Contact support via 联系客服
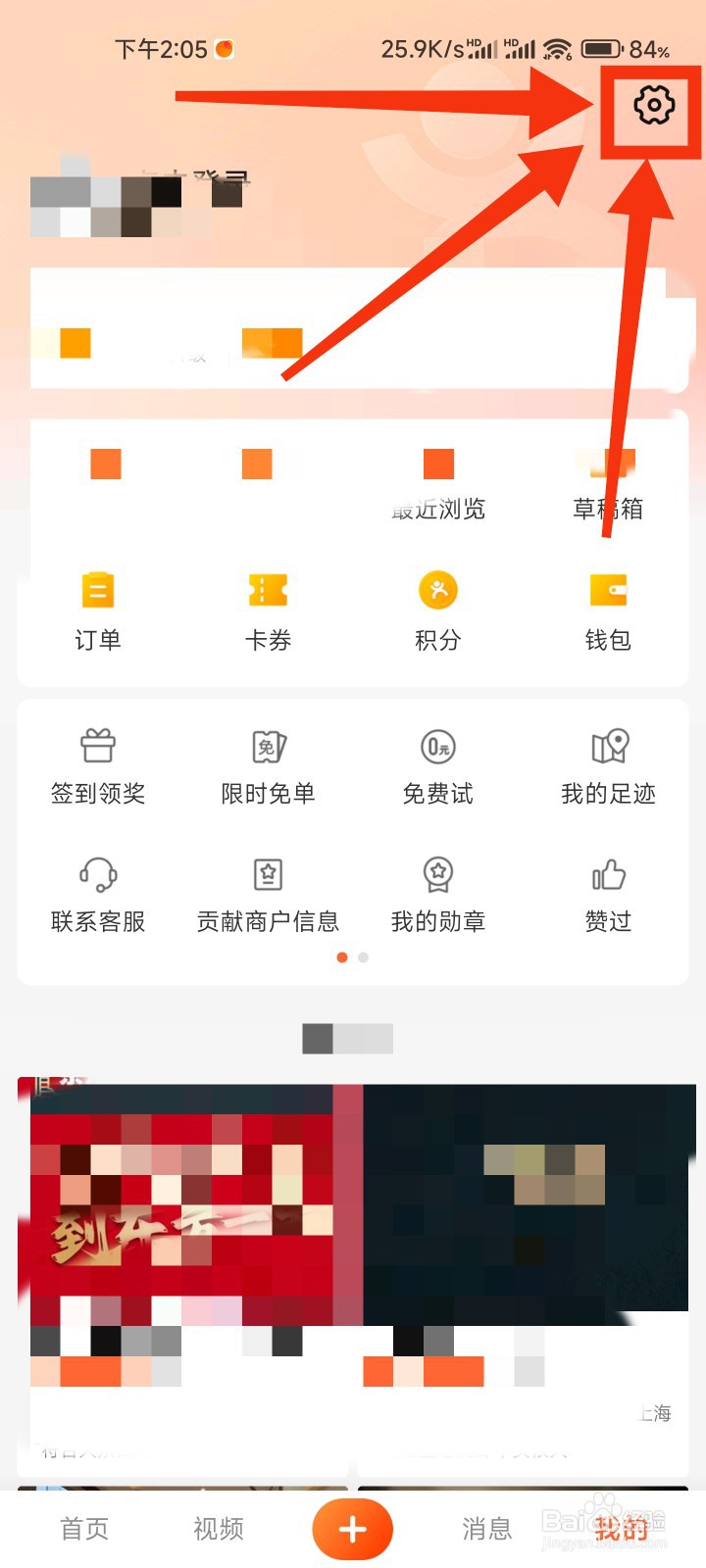Image resolution: width=706 pixels, height=1568 pixels. click(x=98, y=894)
